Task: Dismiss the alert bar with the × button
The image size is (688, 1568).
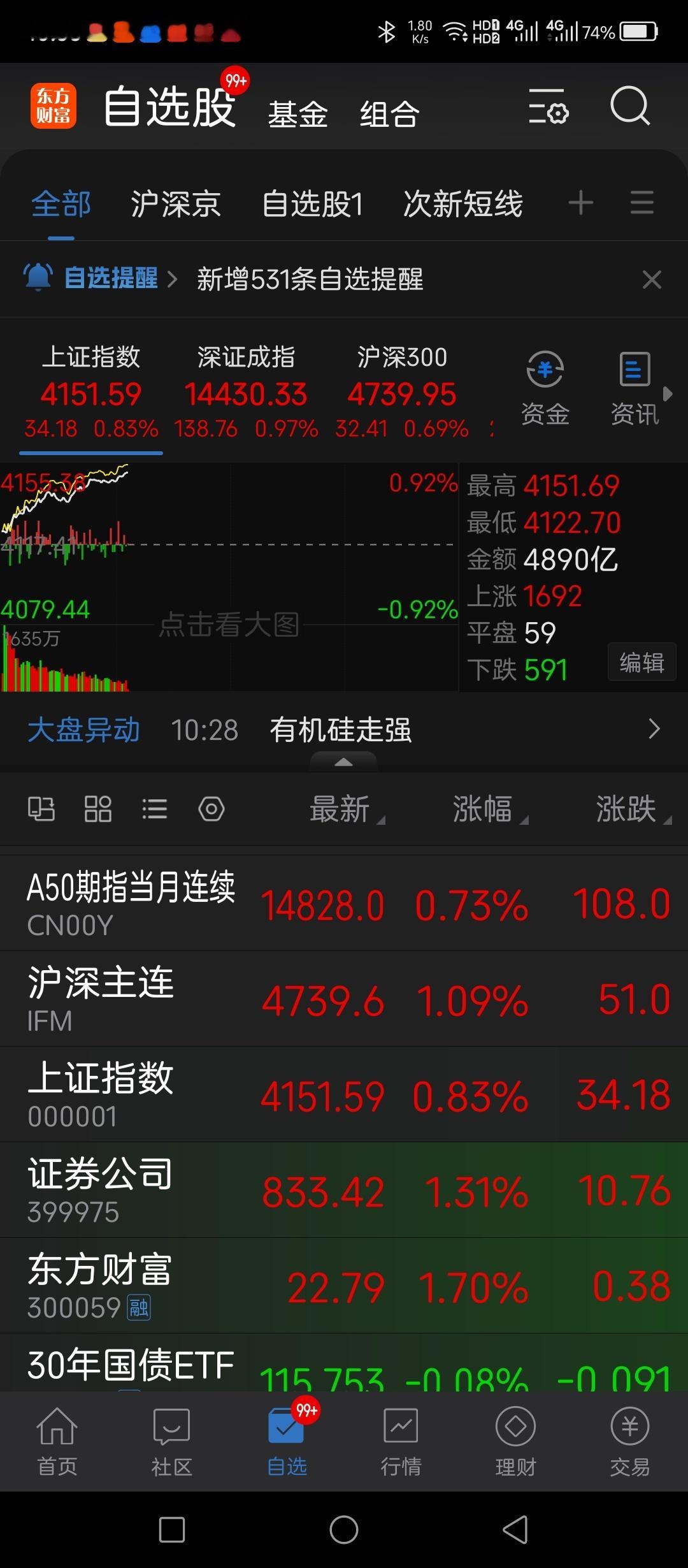Action: click(x=651, y=279)
